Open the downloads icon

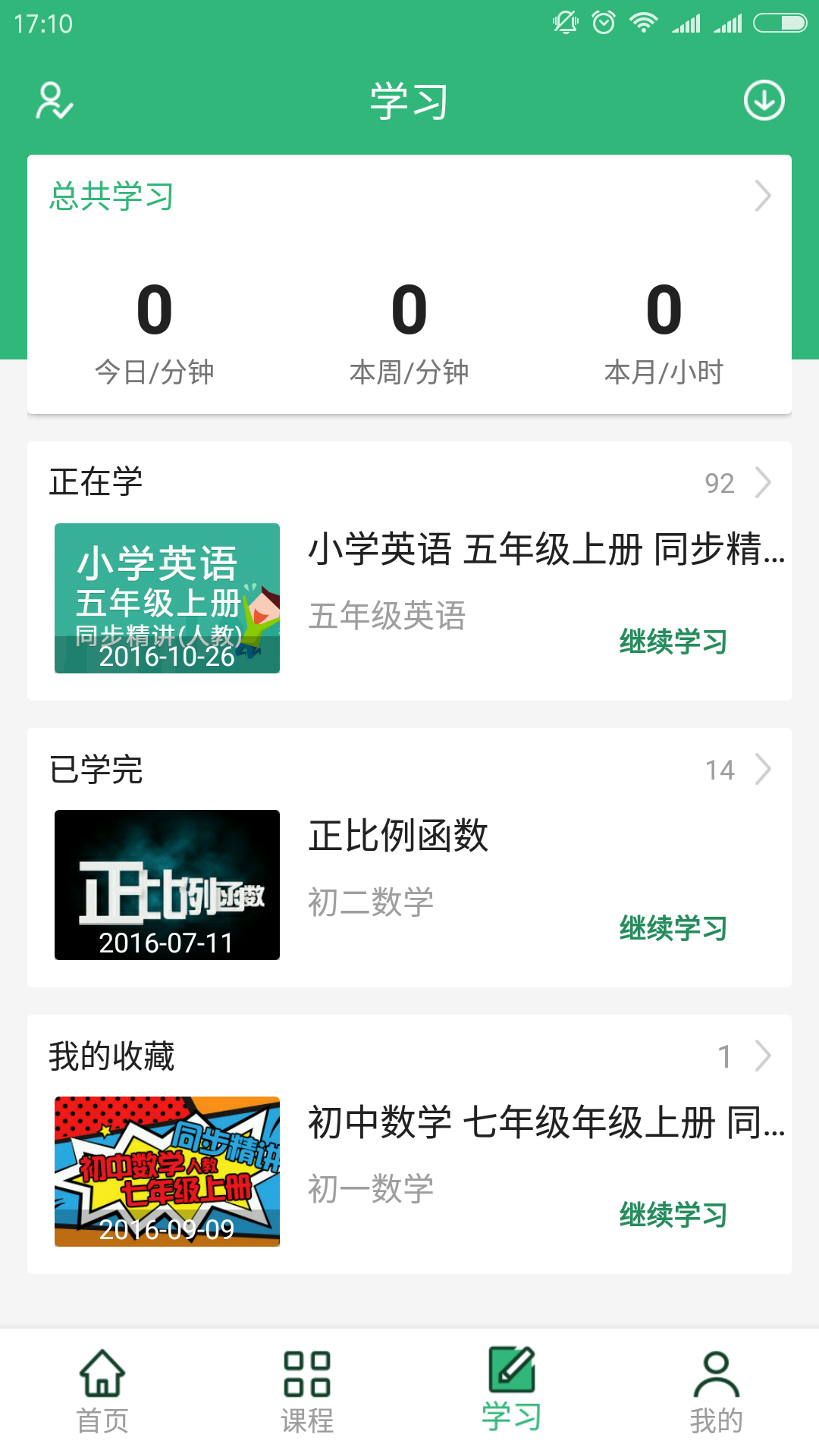coord(764,101)
